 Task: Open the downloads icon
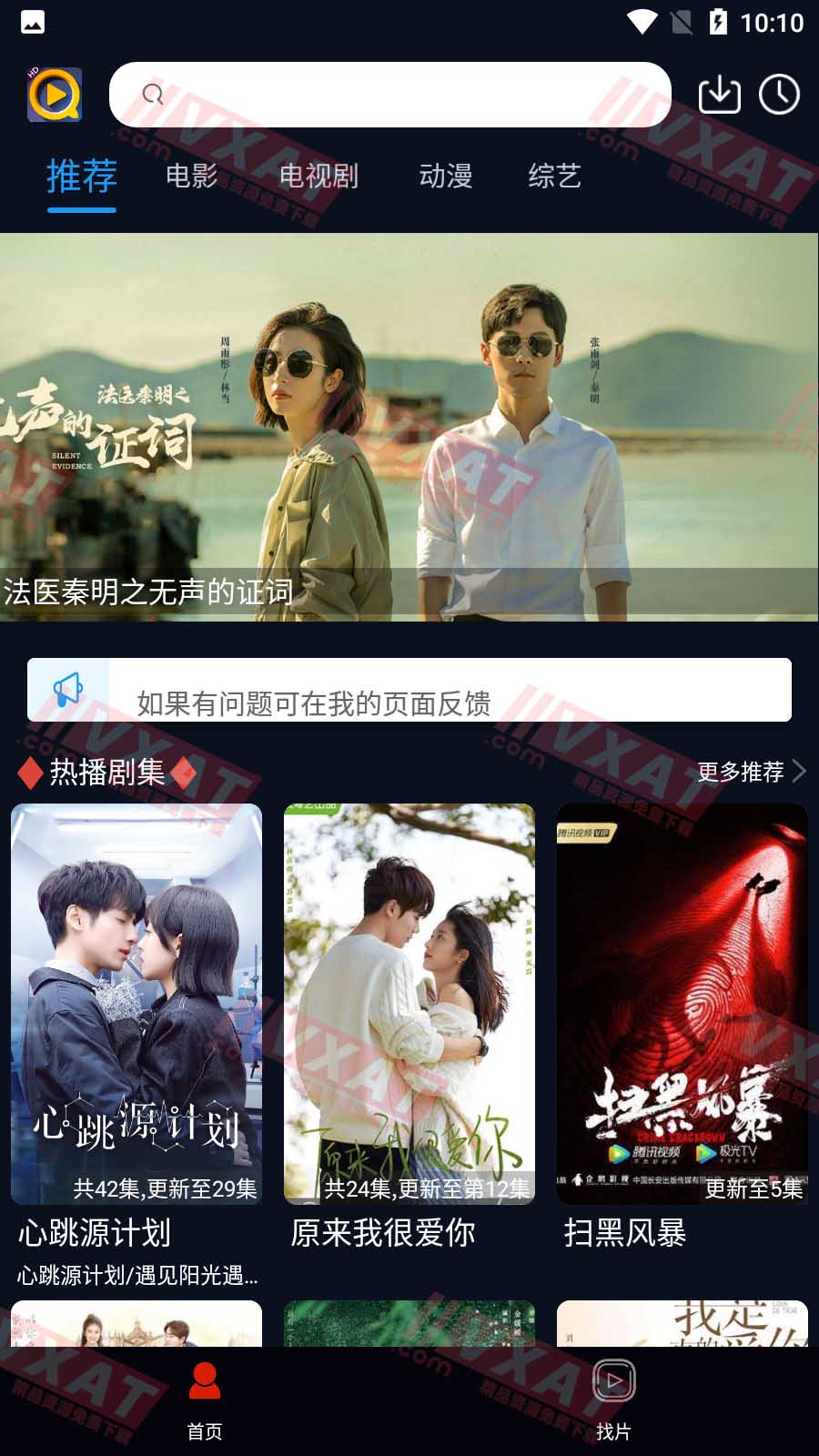pos(719,95)
